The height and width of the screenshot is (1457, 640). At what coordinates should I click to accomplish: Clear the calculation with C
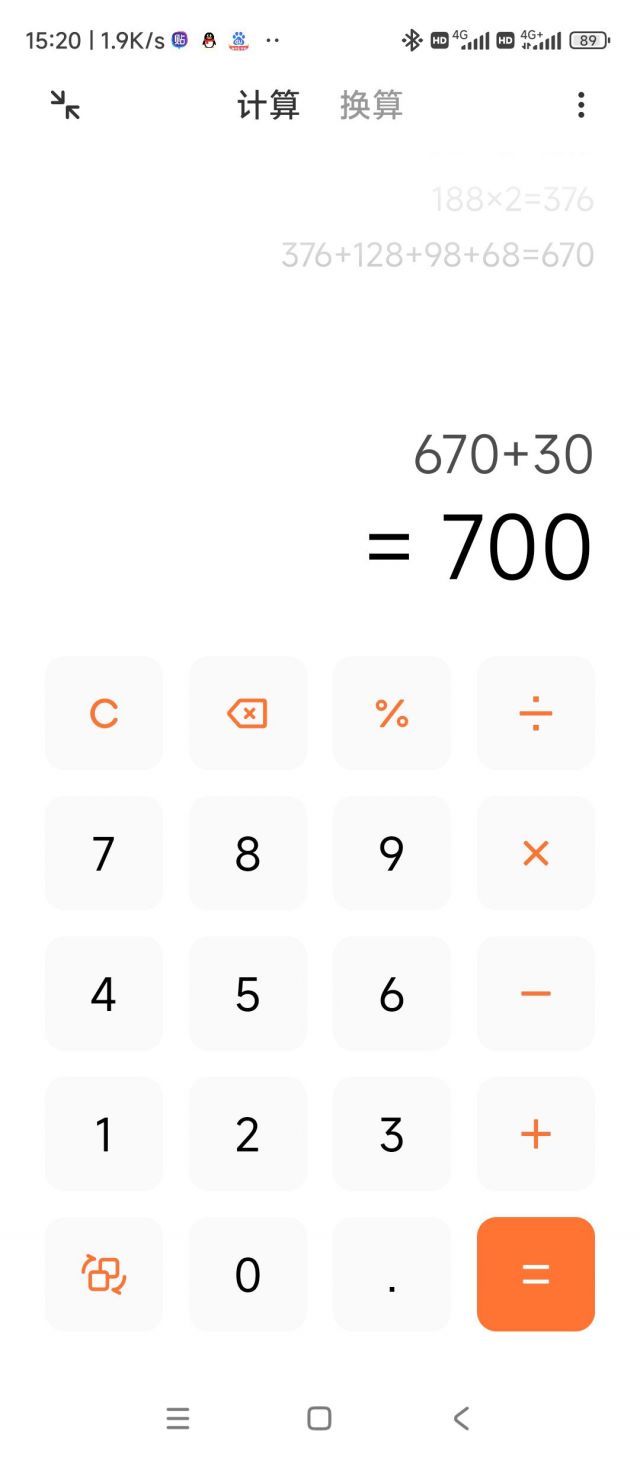pyautogui.click(x=104, y=713)
